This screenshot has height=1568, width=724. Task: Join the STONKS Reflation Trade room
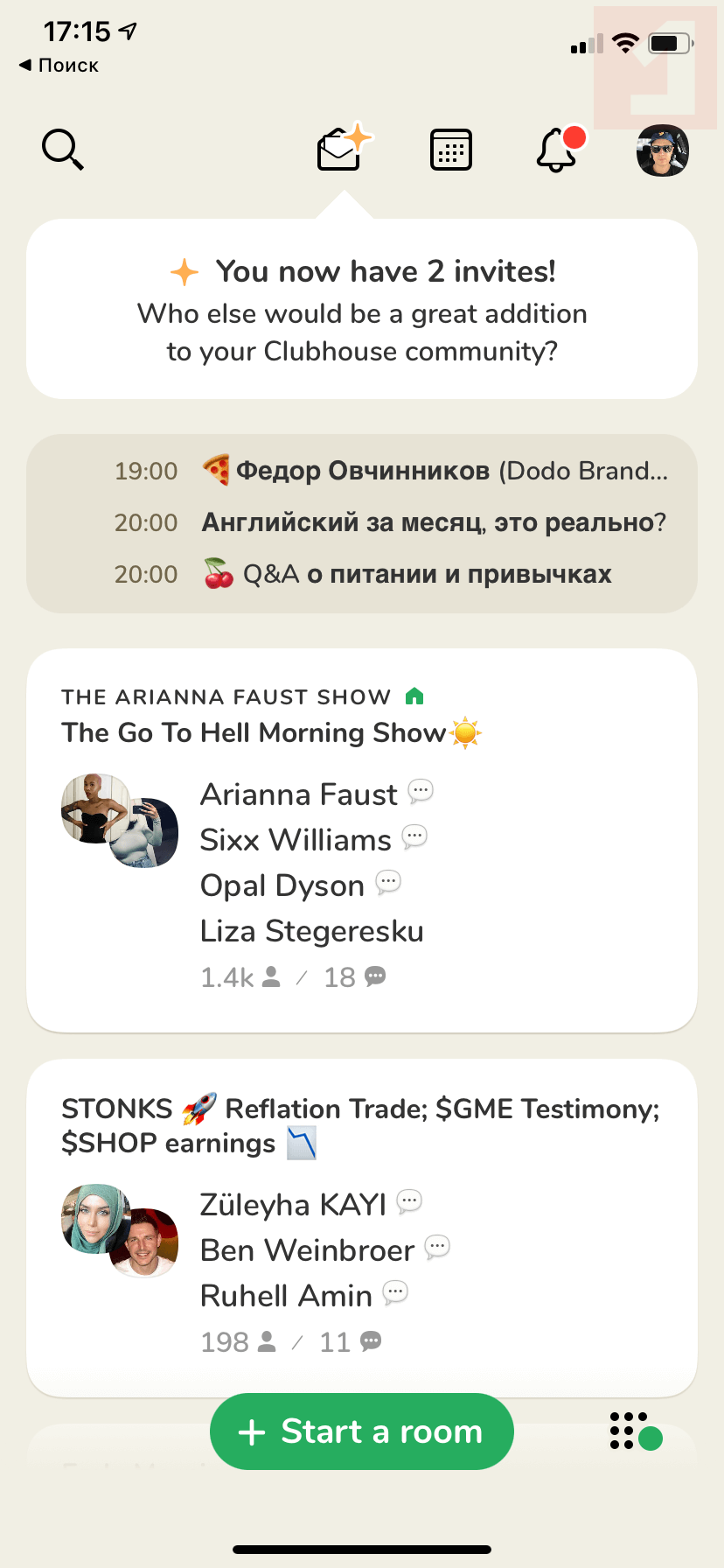coord(362,1225)
